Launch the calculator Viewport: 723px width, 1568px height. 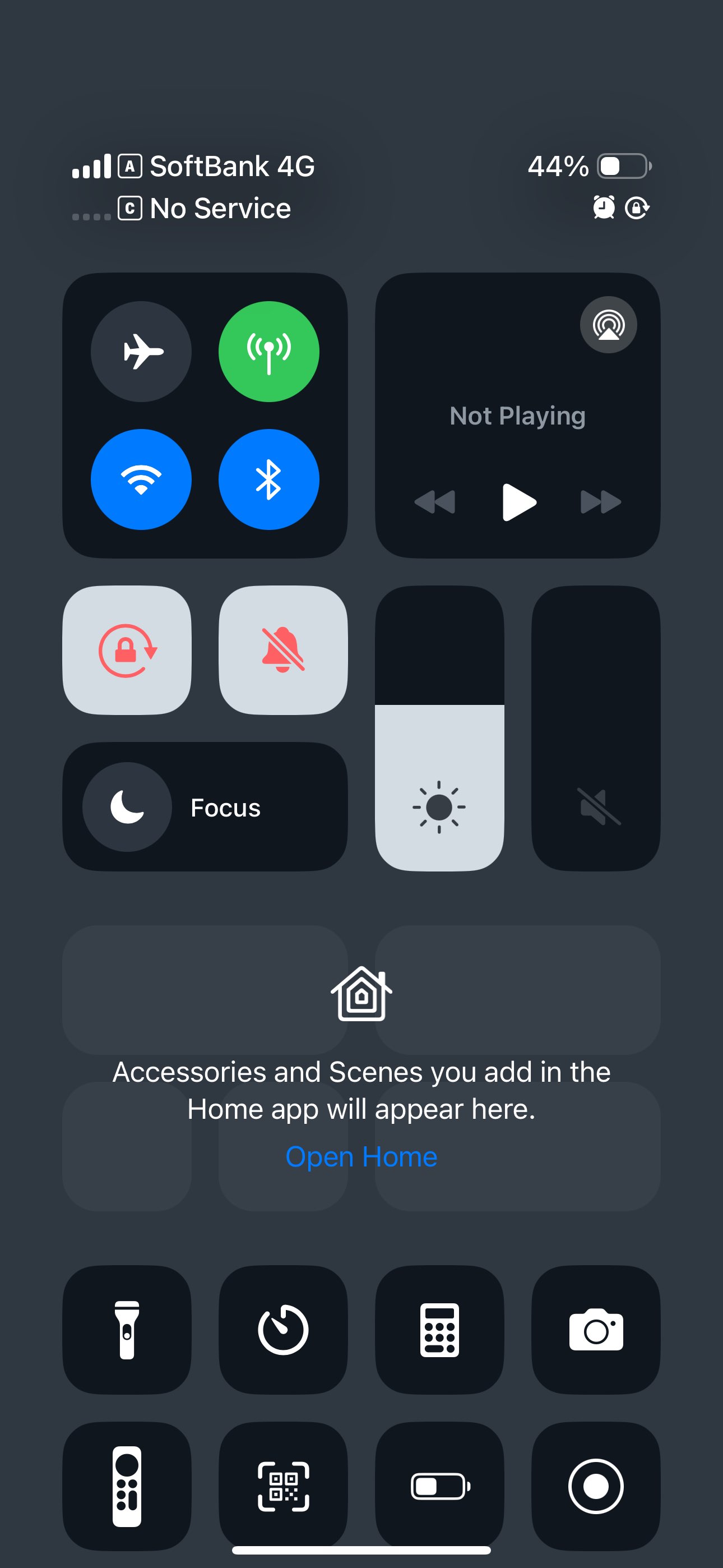pyautogui.click(x=439, y=1330)
